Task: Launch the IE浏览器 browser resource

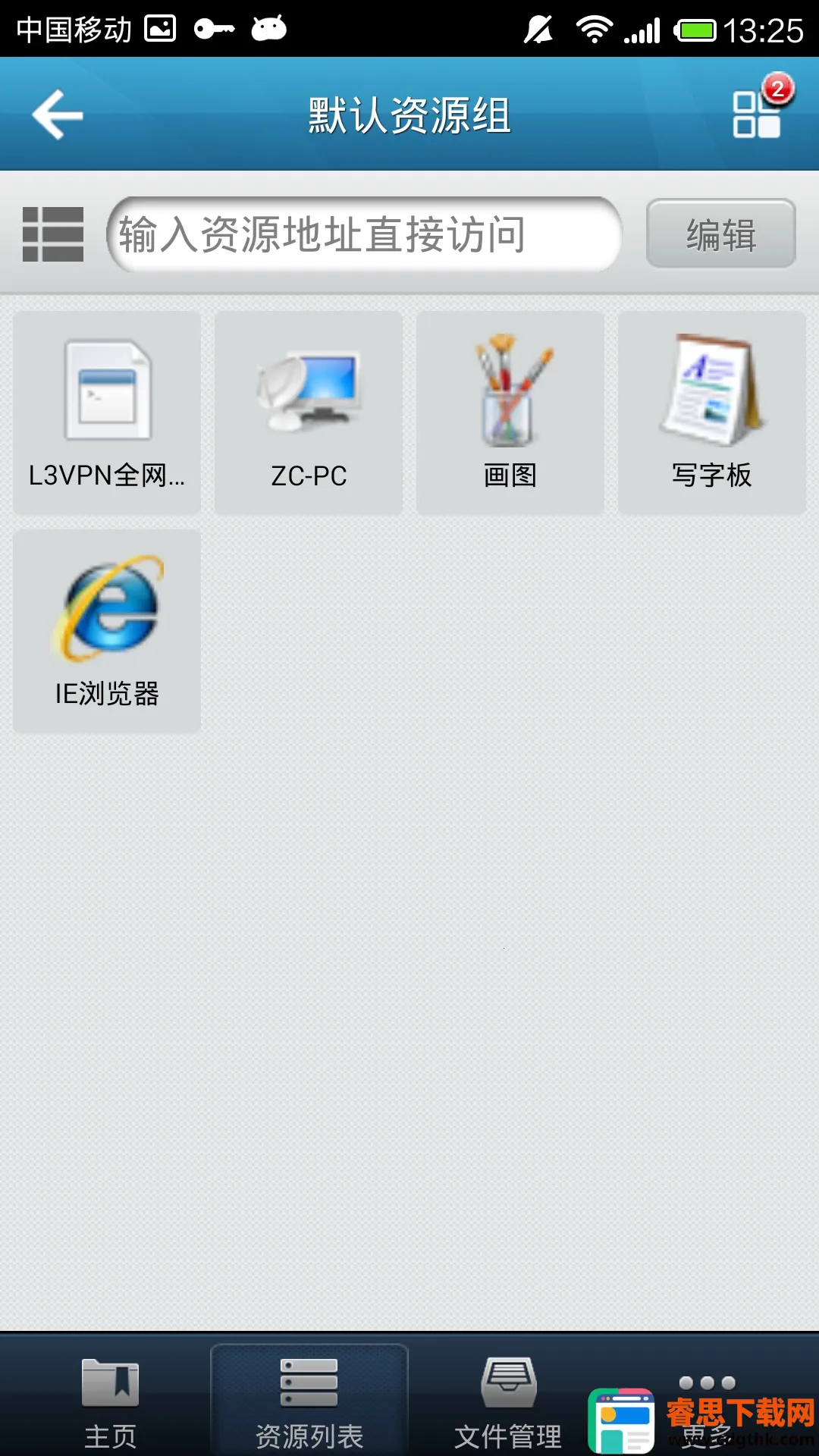Action: tap(106, 629)
